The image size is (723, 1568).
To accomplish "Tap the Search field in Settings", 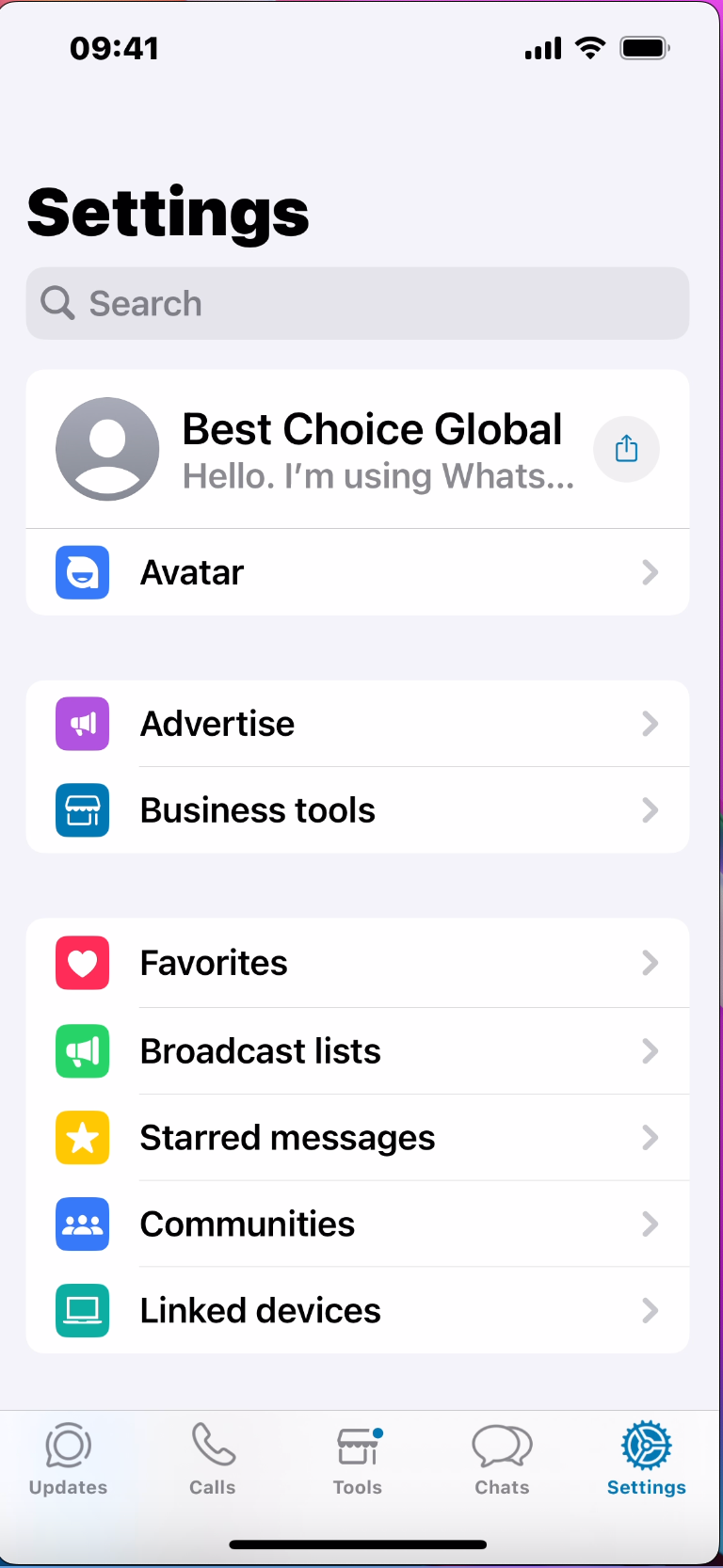I will click(358, 304).
